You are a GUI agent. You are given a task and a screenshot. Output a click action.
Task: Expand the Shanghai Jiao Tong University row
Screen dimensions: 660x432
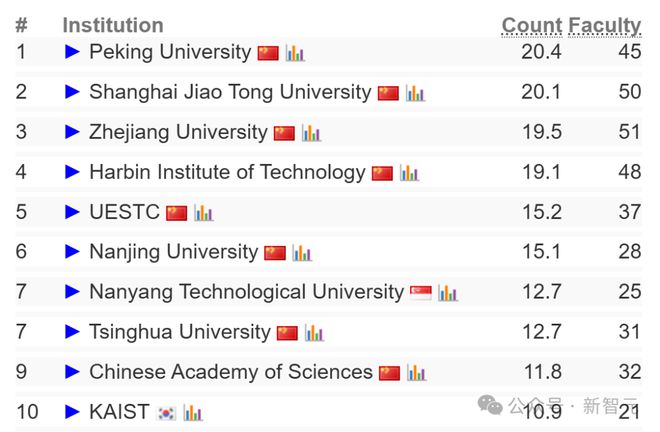click(72, 92)
